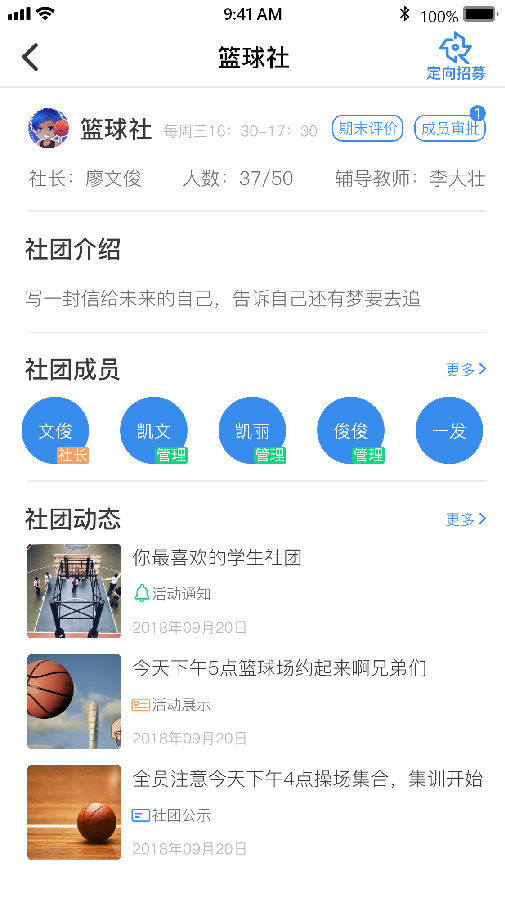
Task: Tap the 篮球社 club avatar
Action: click(x=48, y=128)
